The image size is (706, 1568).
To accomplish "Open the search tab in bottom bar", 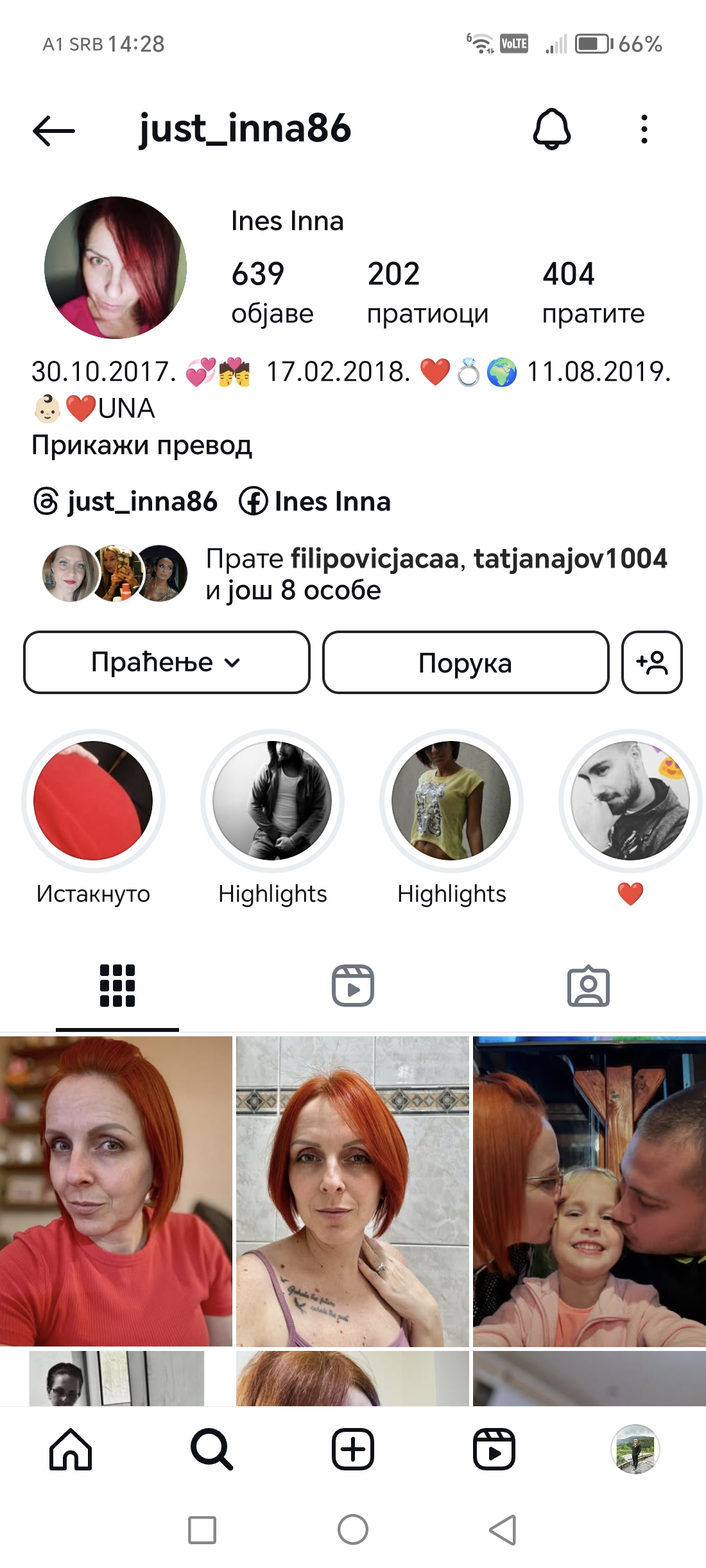I will (212, 1449).
